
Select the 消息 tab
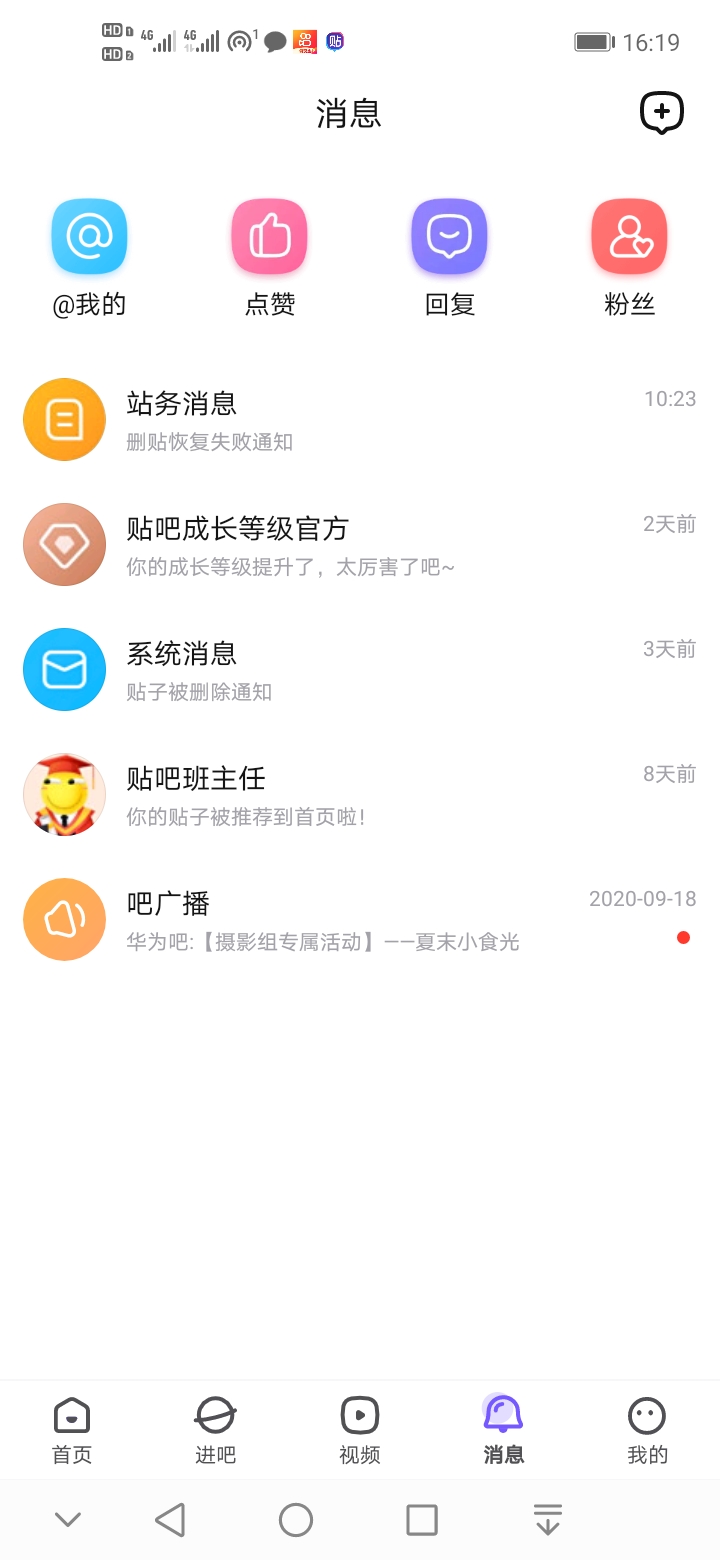coord(504,1430)
